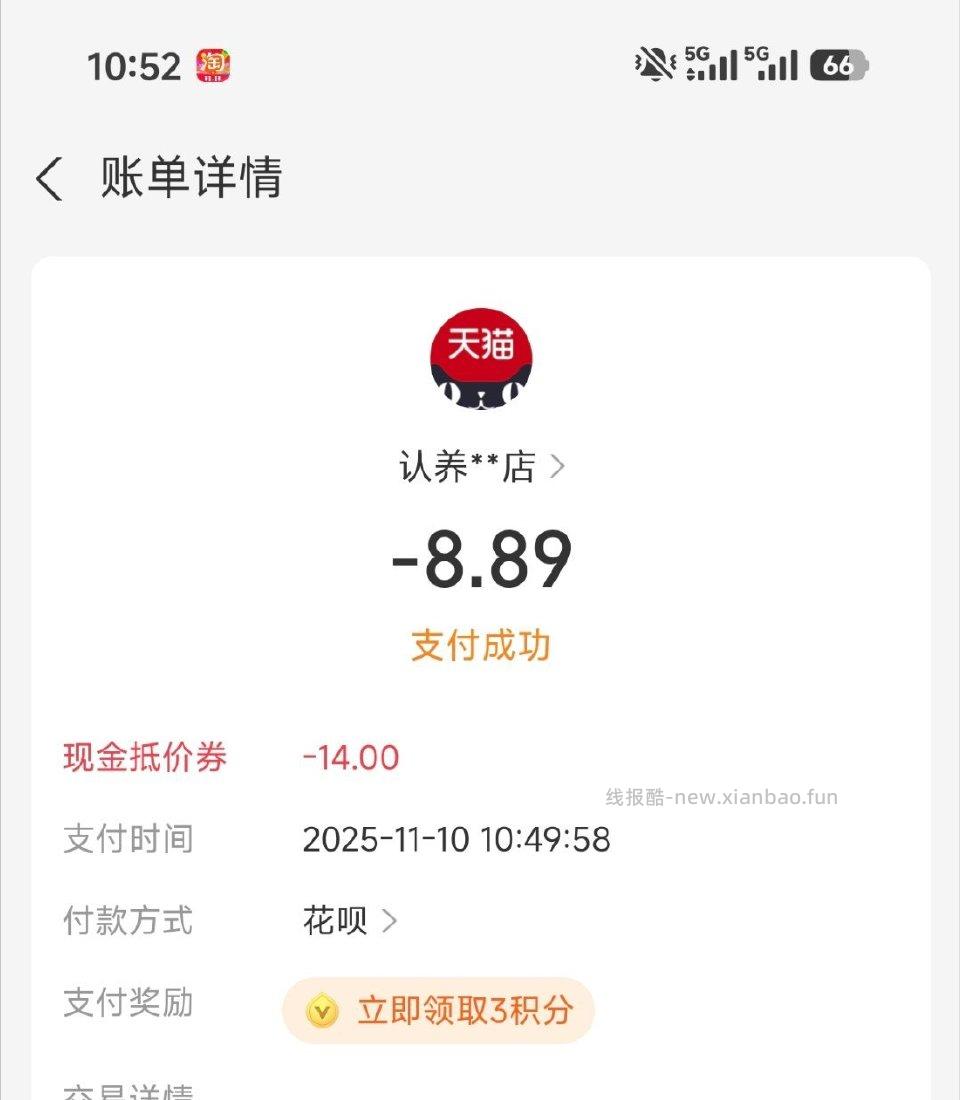
Task: Tap the battery indicator showing 66
Action: tap(838, 65)
